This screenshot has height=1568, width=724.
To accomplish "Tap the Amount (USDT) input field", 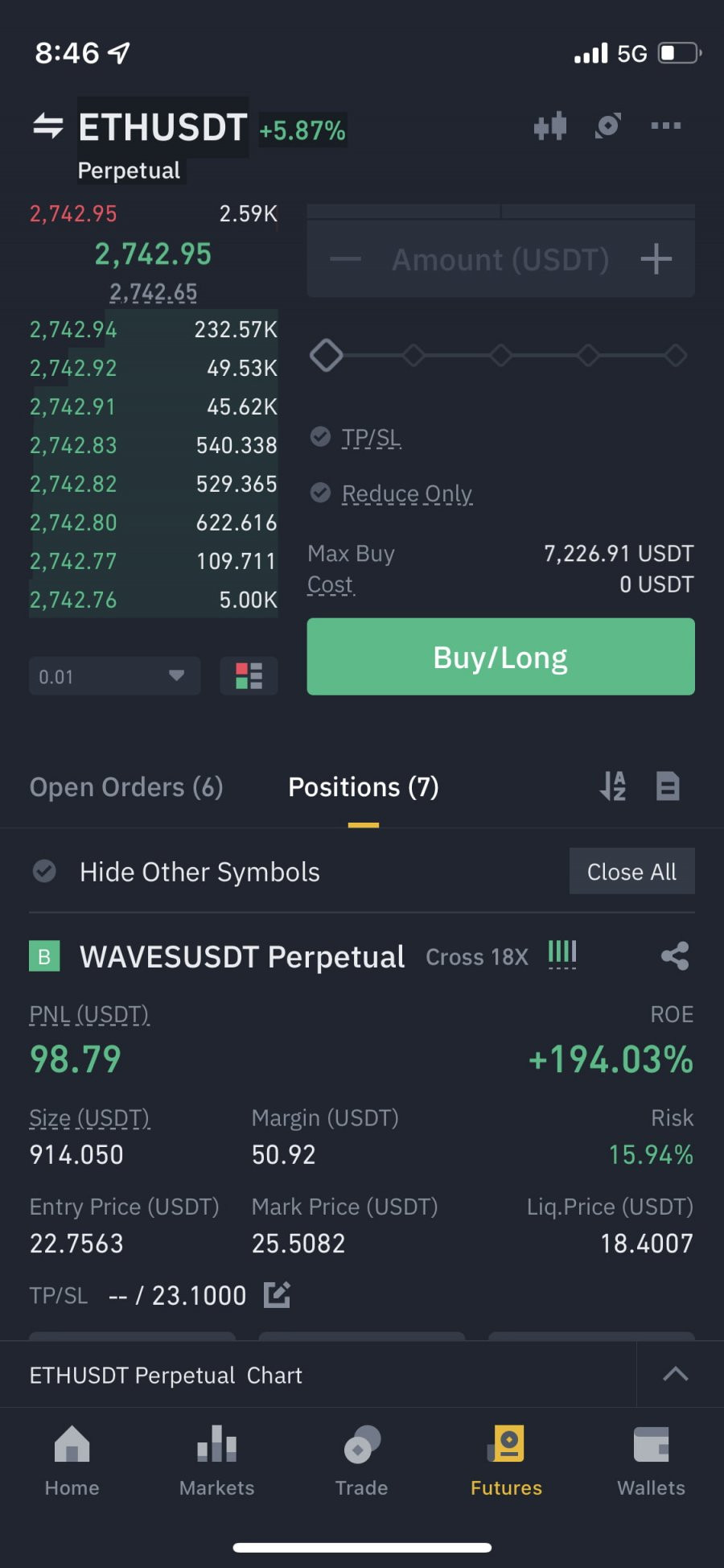I will (x=500, y=259).
